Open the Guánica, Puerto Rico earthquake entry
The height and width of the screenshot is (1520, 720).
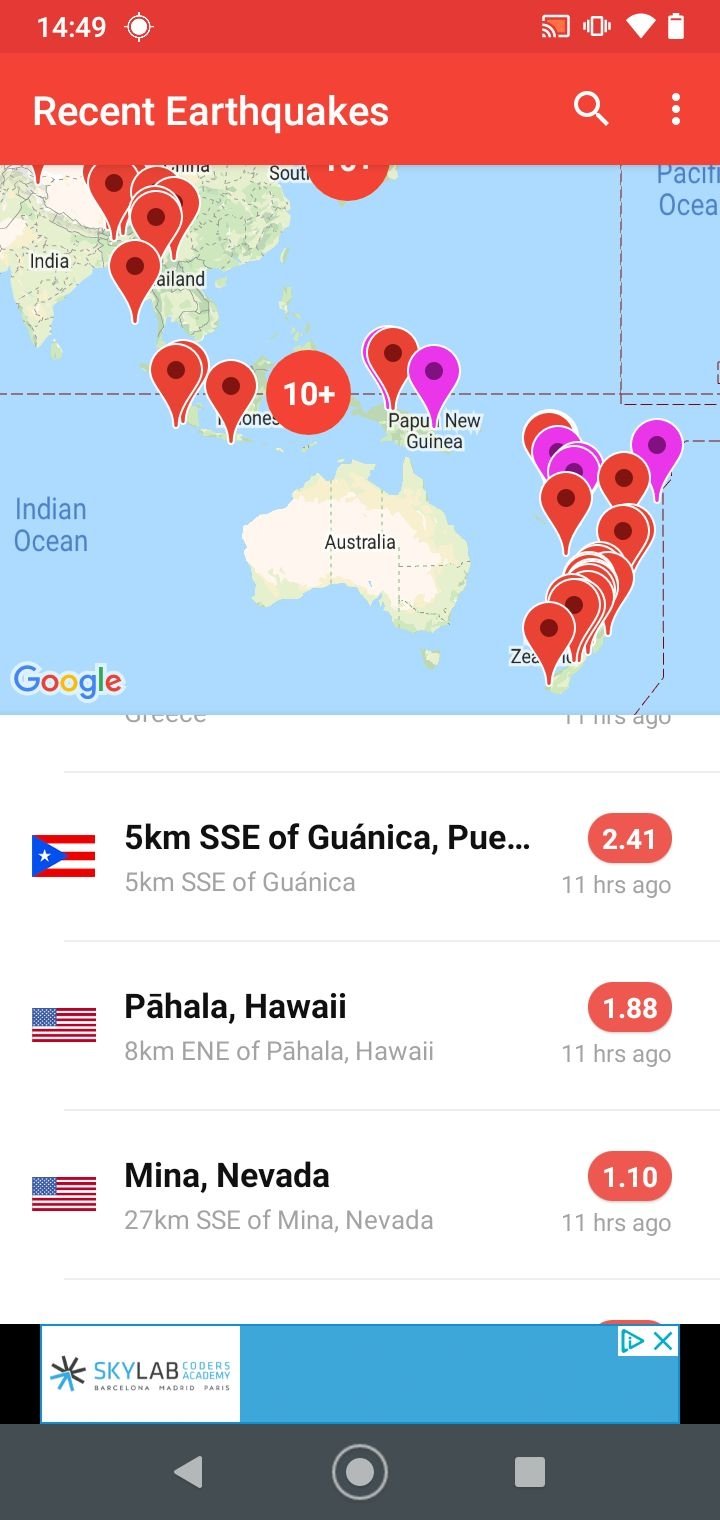(360, 857)
